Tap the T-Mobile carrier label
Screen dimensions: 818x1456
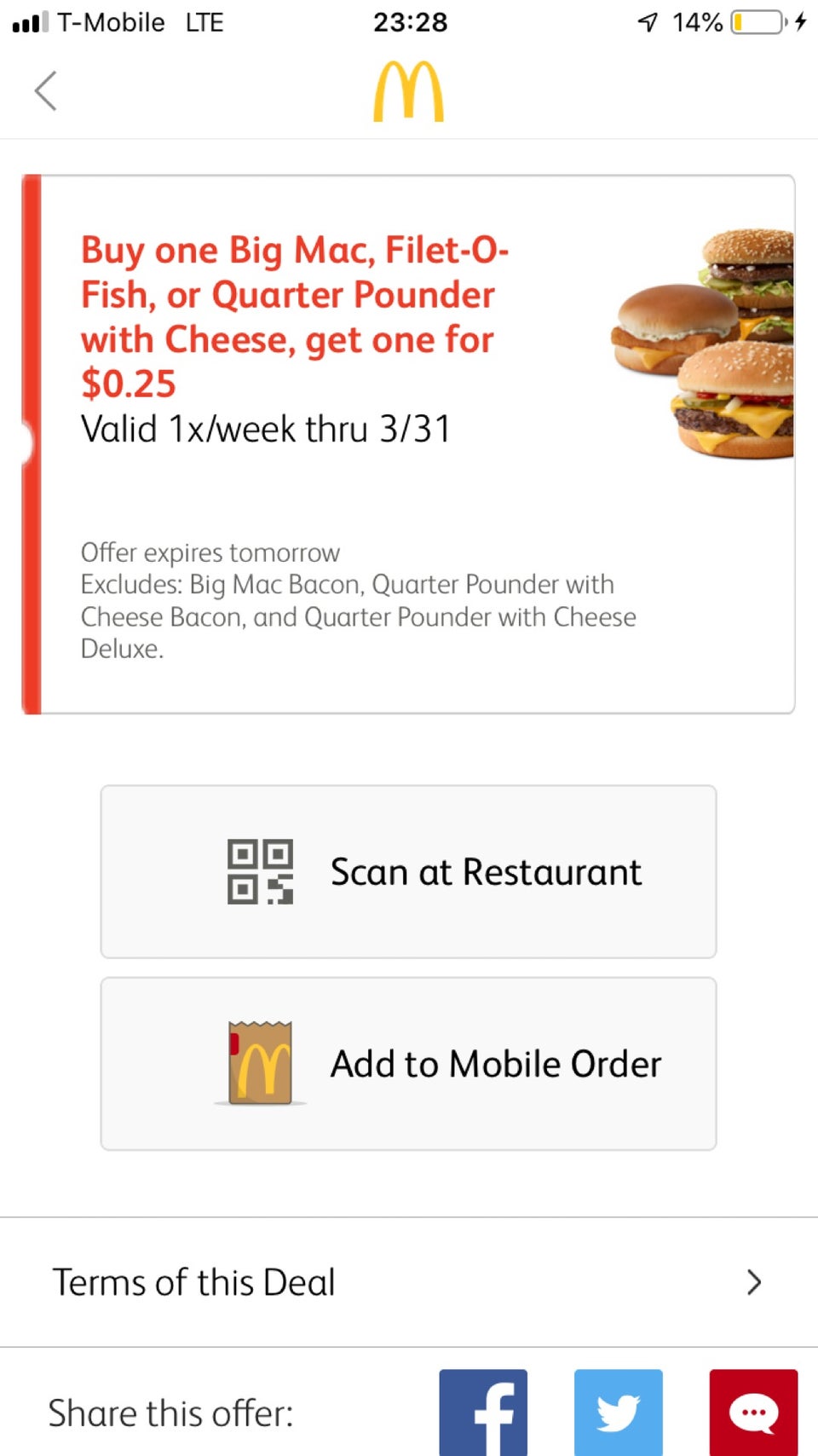109,22
